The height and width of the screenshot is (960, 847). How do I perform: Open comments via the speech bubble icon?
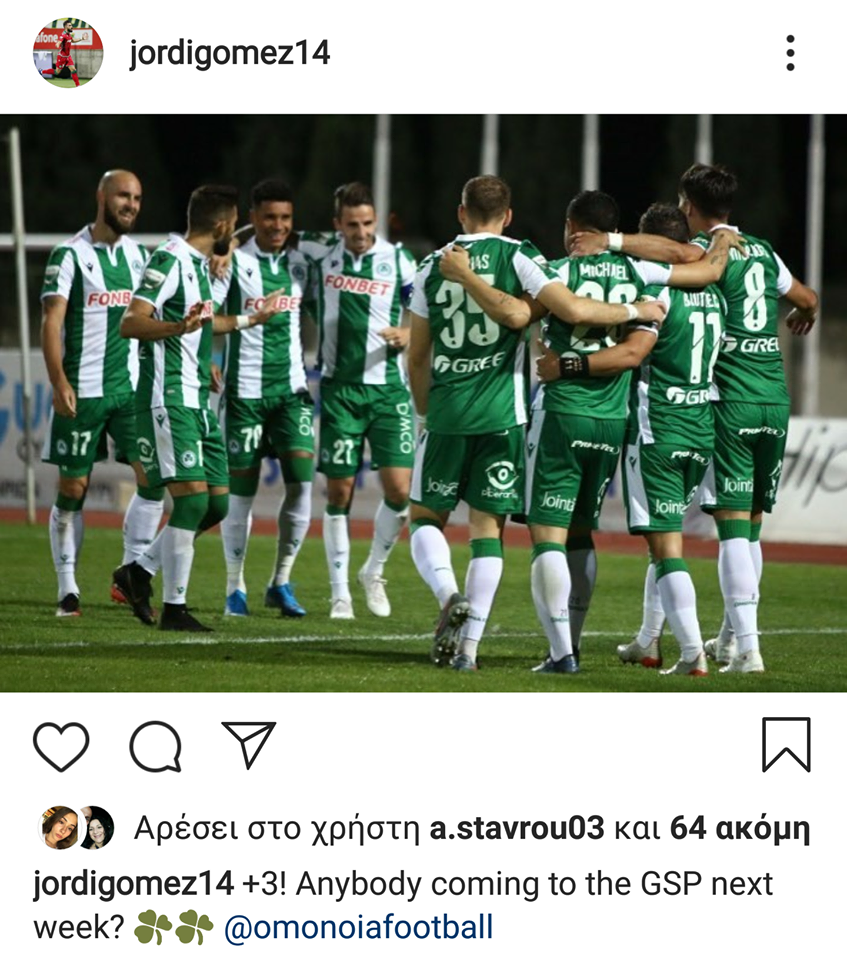coord(155,746)
